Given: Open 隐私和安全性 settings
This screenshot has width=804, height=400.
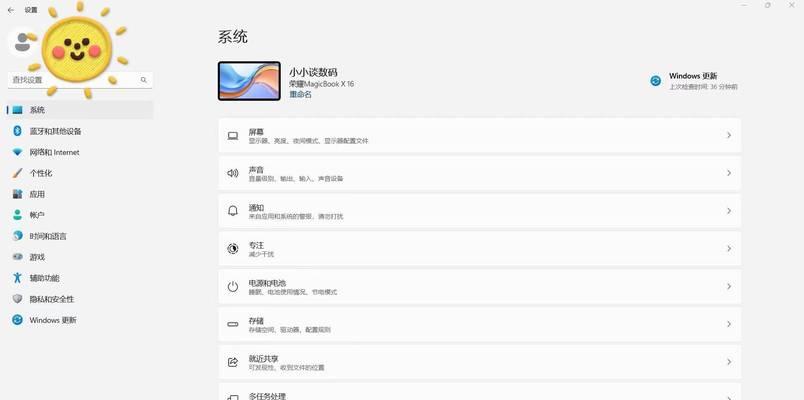Looking at the screenshot, I should (x=51, y=299).
